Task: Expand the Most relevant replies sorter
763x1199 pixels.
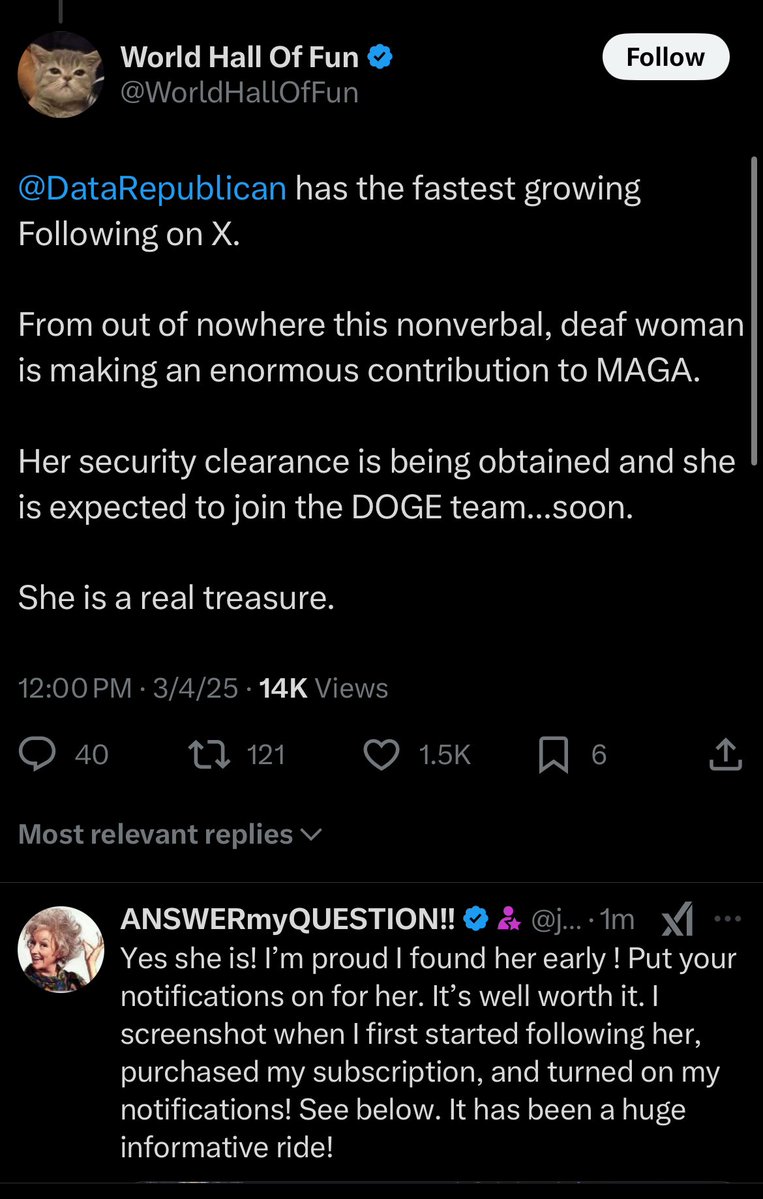Action: tap(170, 834)
